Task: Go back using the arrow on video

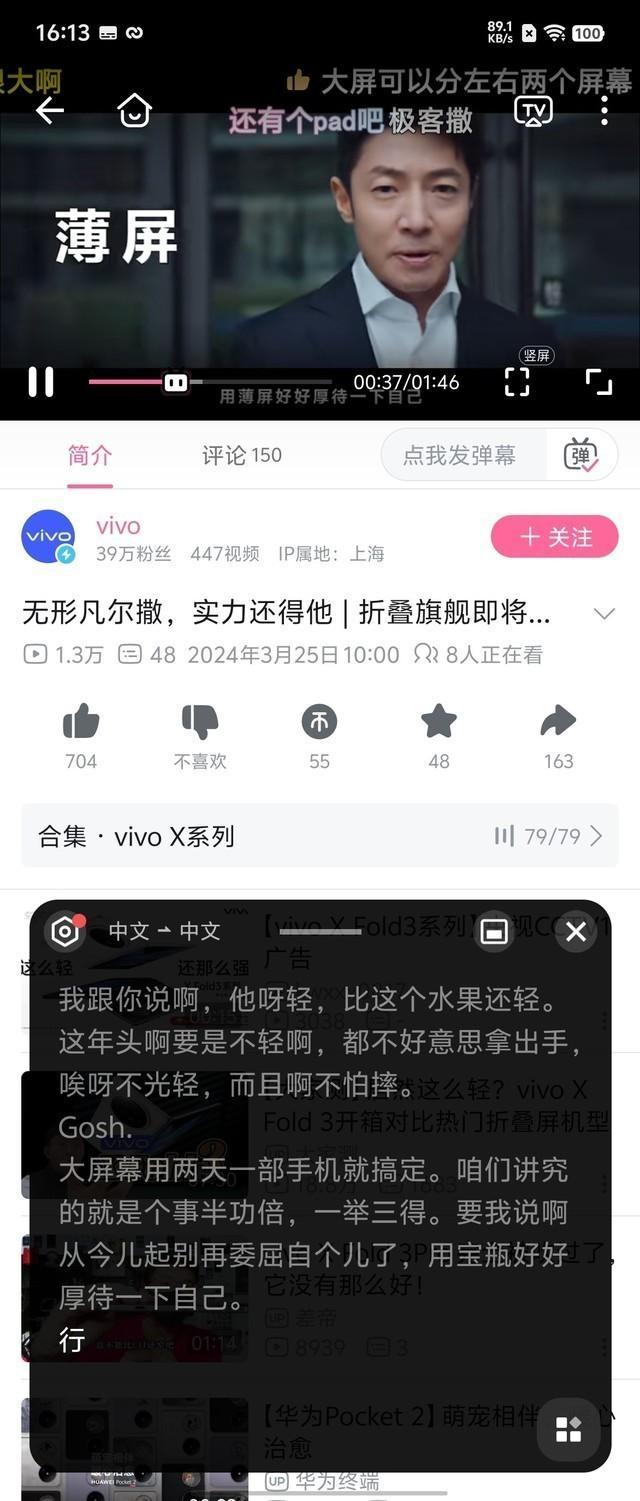Action: (49, 110)
